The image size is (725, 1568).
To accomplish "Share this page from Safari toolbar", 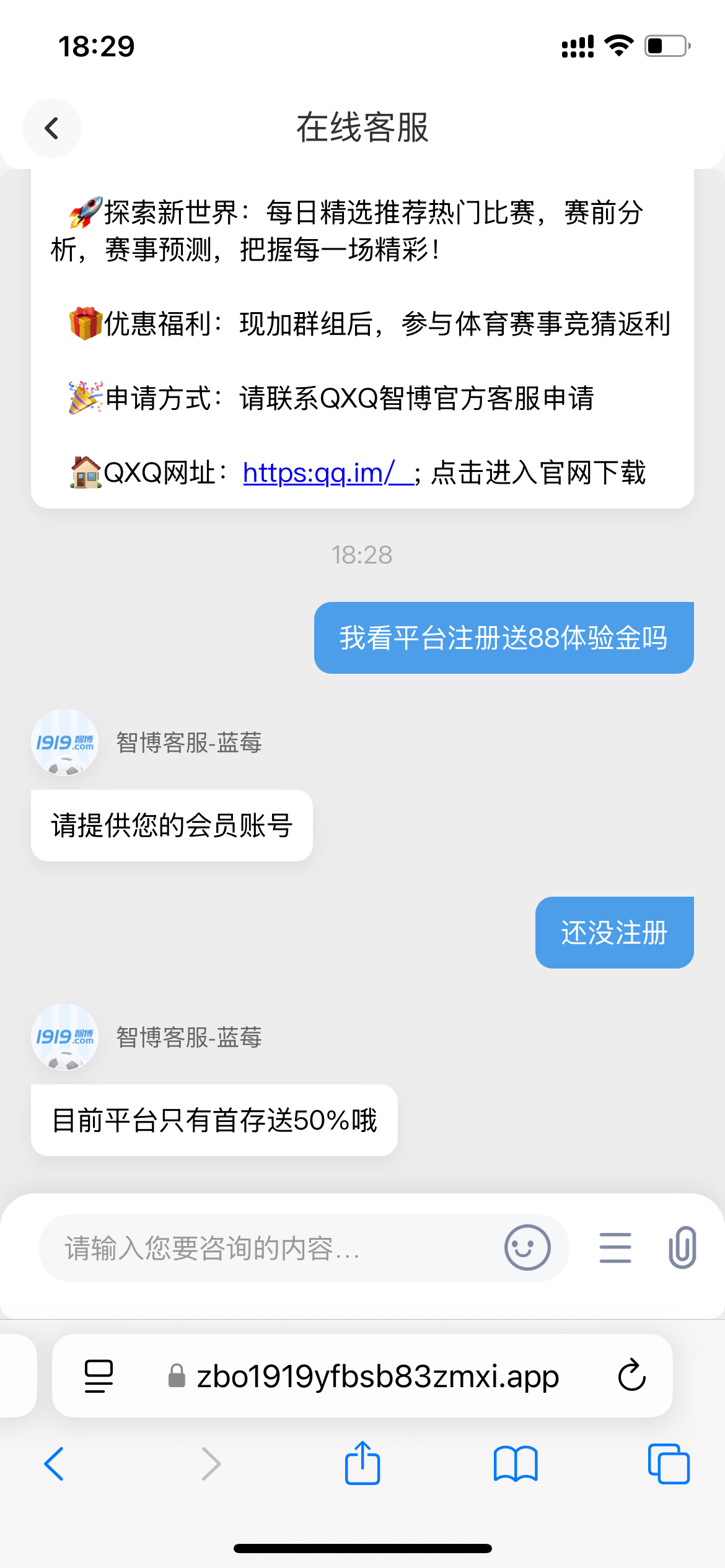I will (x=362, y=1464).
